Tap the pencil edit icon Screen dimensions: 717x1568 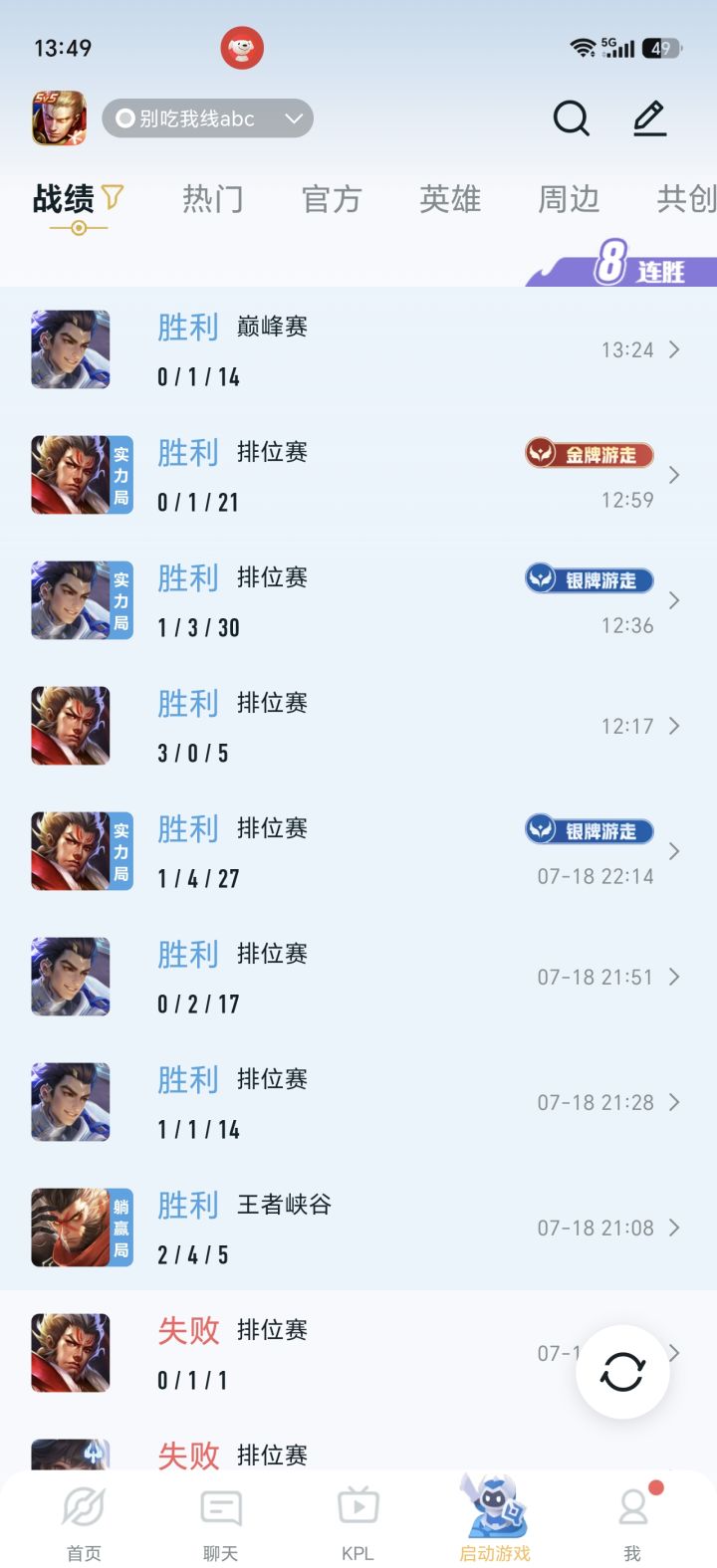tap(650, 118)
